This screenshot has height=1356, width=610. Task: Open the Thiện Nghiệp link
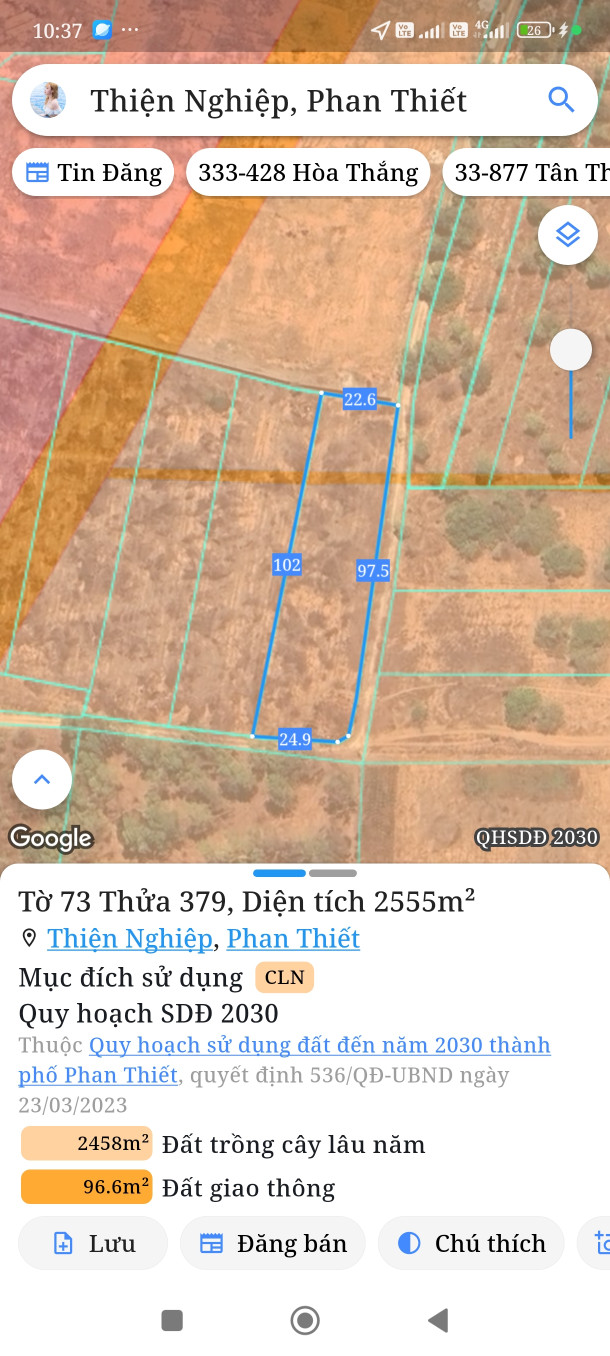(129, 938)
